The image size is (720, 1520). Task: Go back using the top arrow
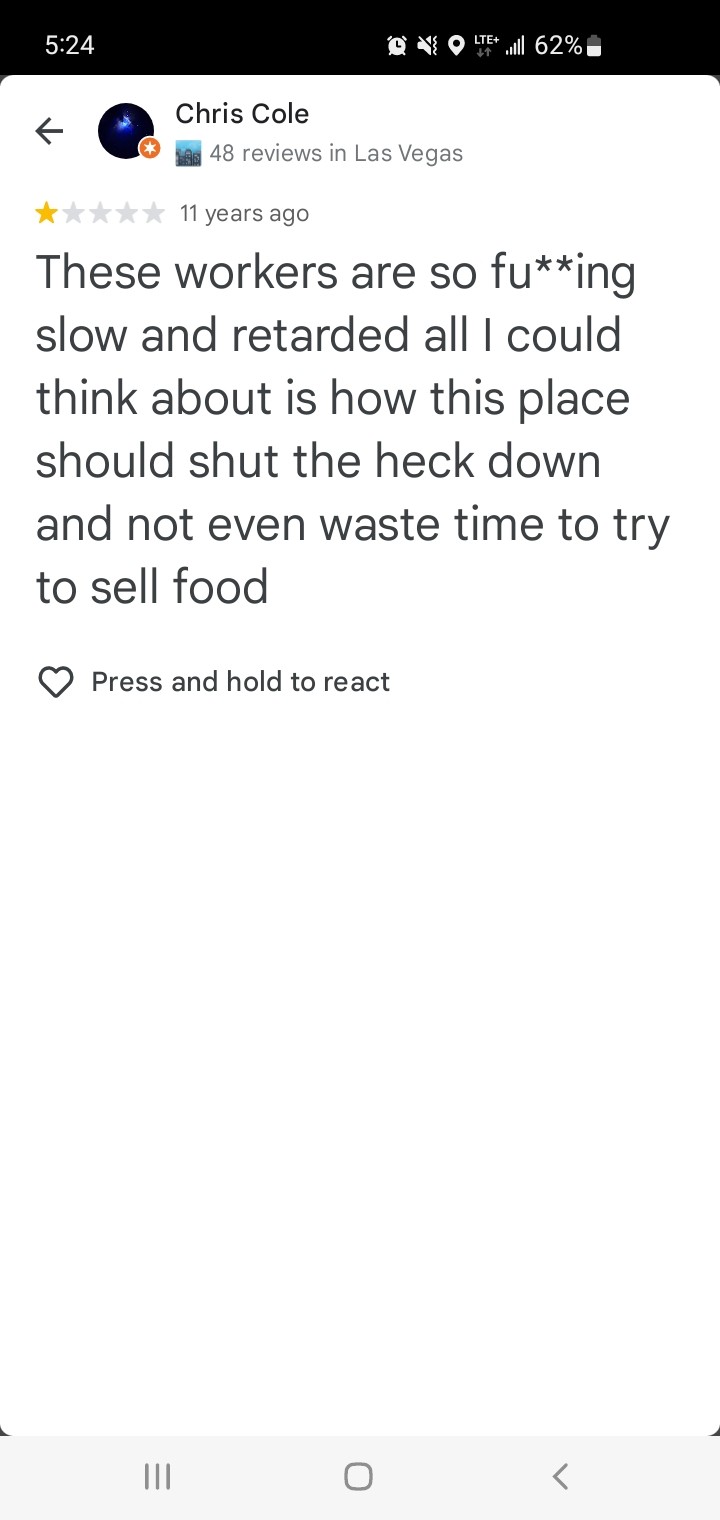[x=49, y=131]
